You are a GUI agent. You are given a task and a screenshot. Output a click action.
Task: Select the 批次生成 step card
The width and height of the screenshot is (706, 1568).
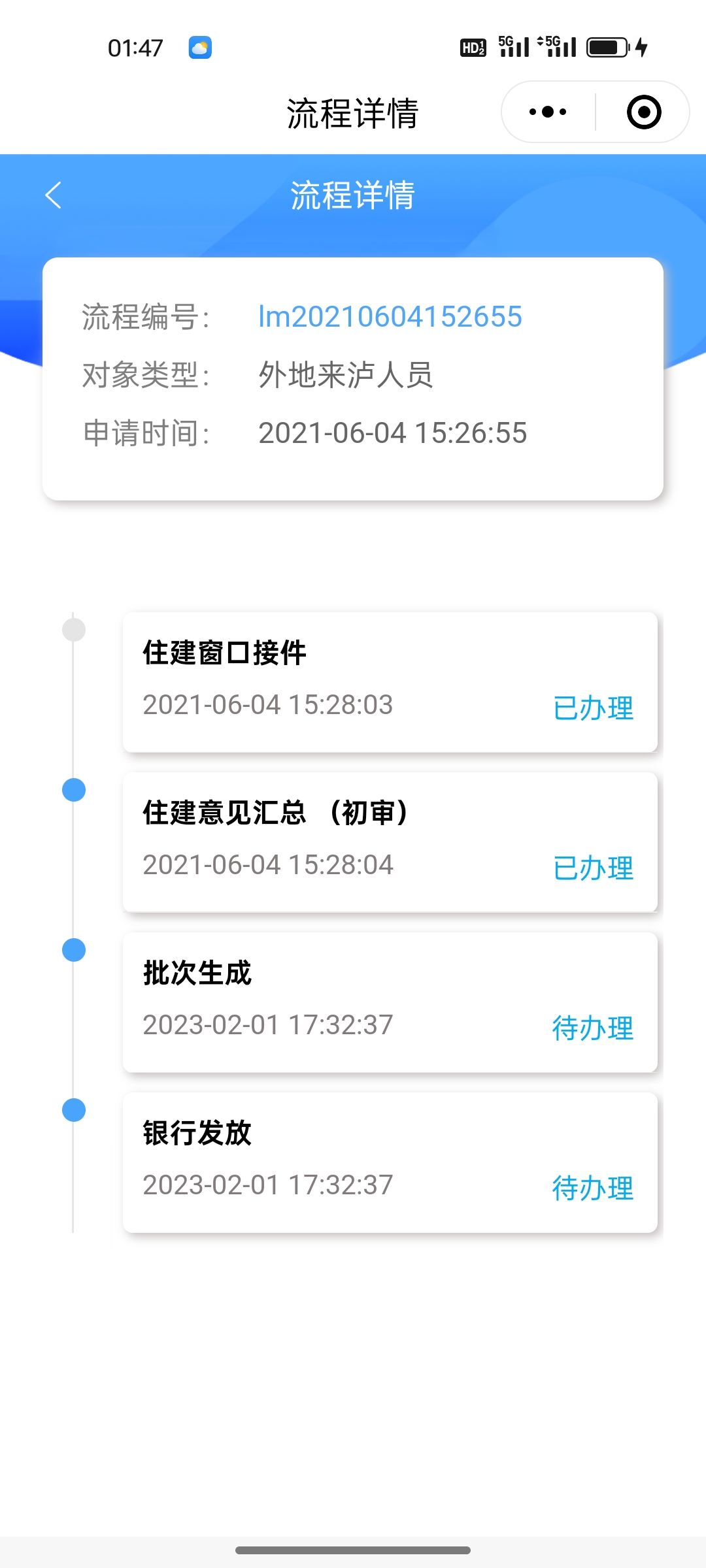pos(390,1002)
